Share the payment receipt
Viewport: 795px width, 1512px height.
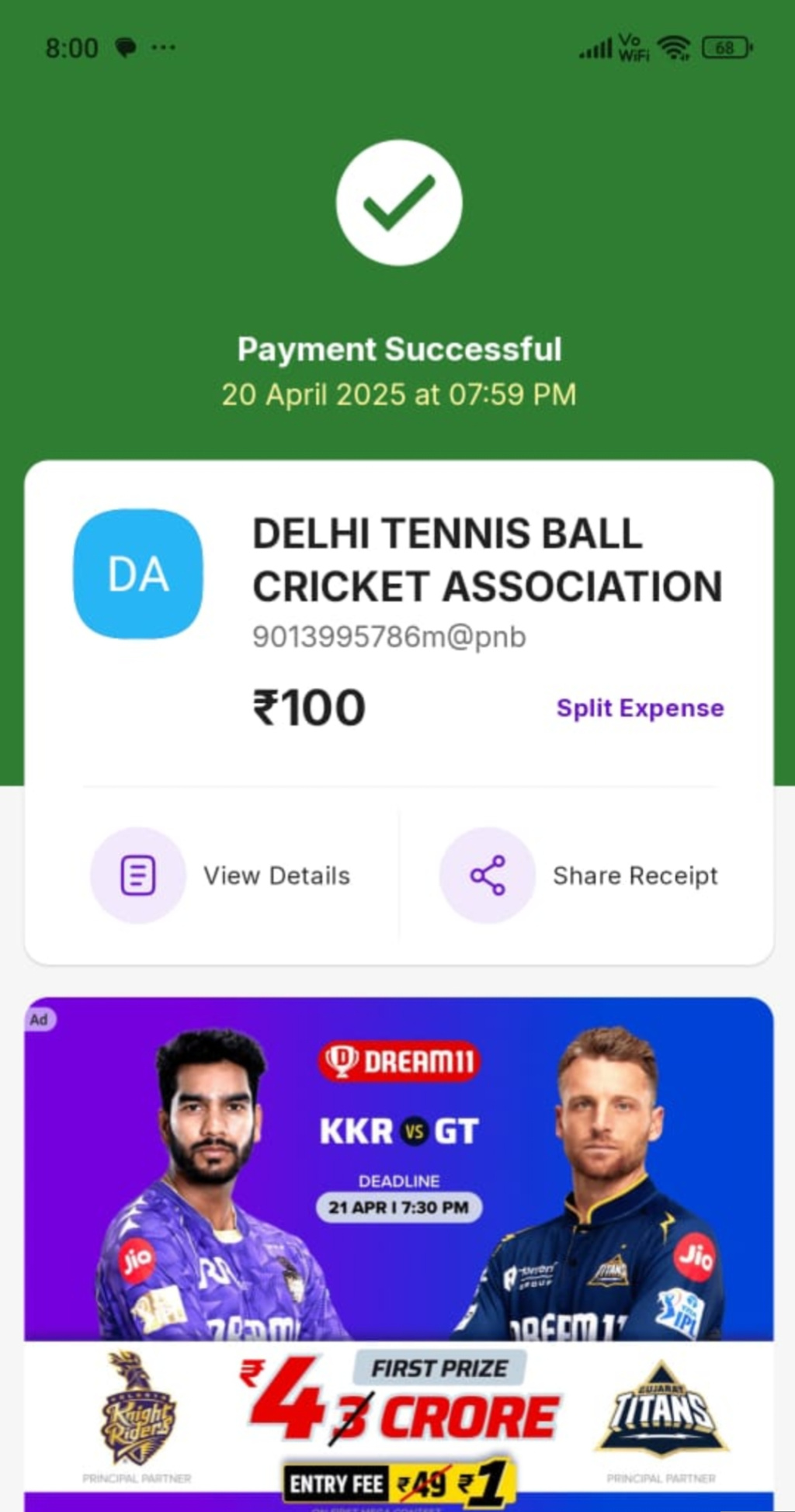(x=579, y=876)
